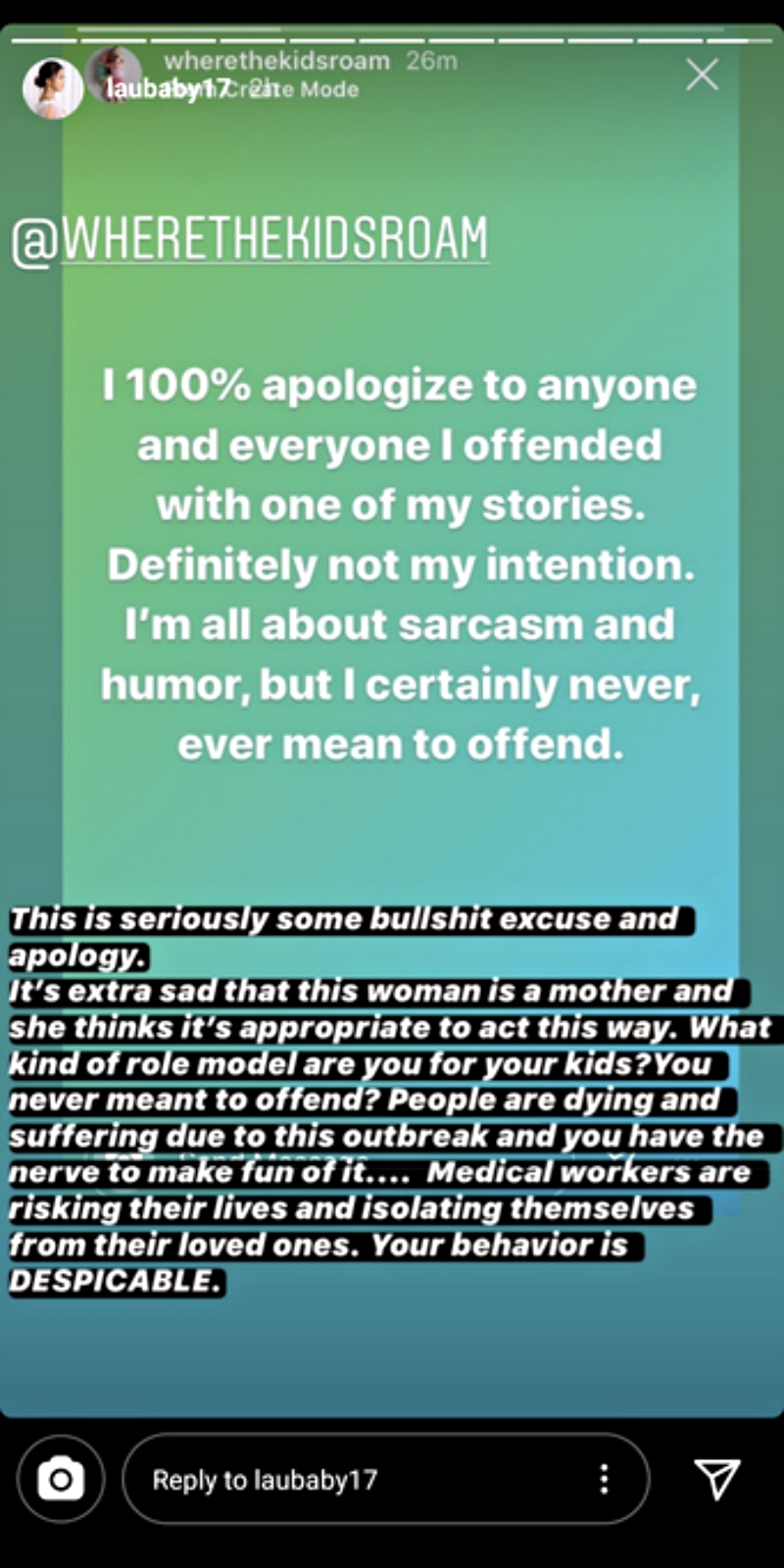Tap the Reply to laubaby17 field
Viewport: 784px width, 1568px height.
[x=385, y=1479]
